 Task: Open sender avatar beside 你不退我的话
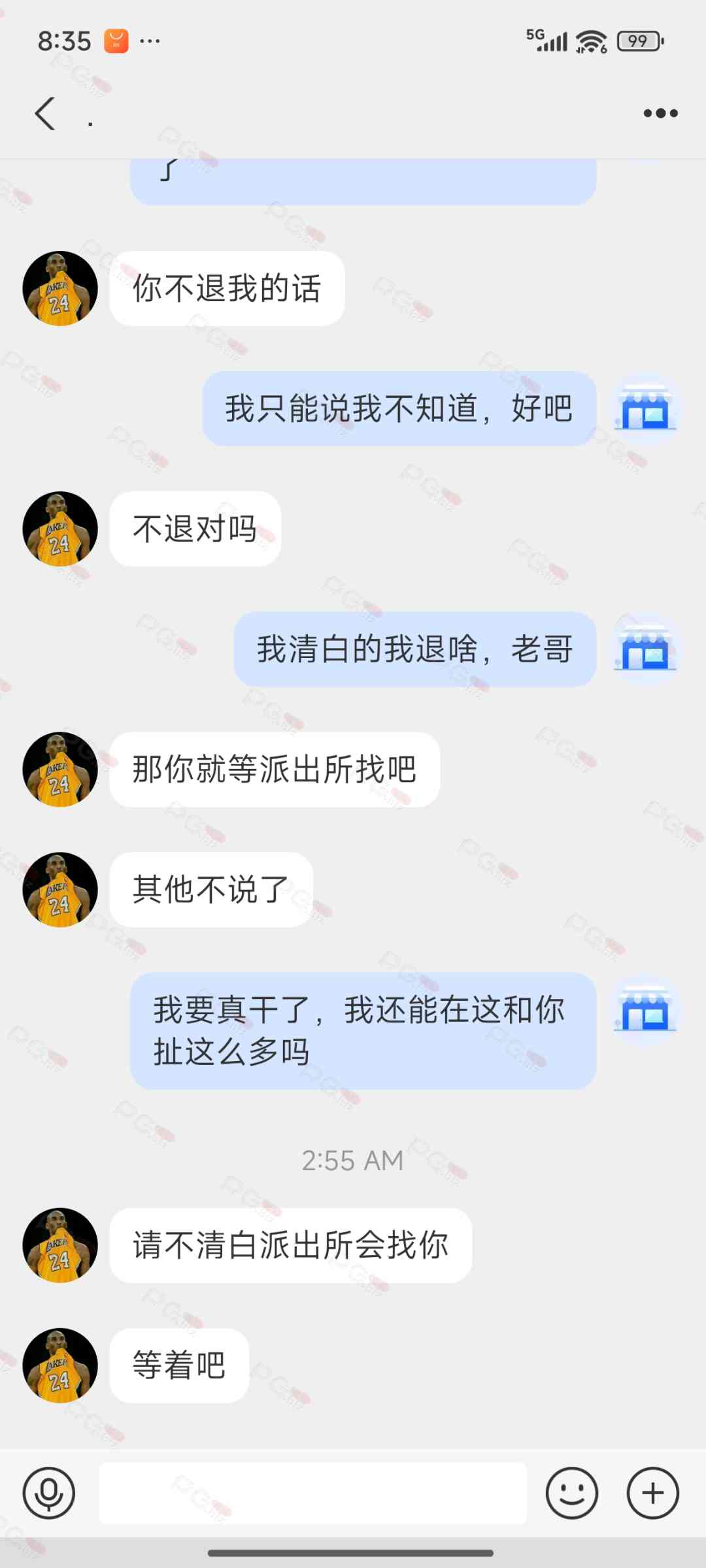[60, 288]
